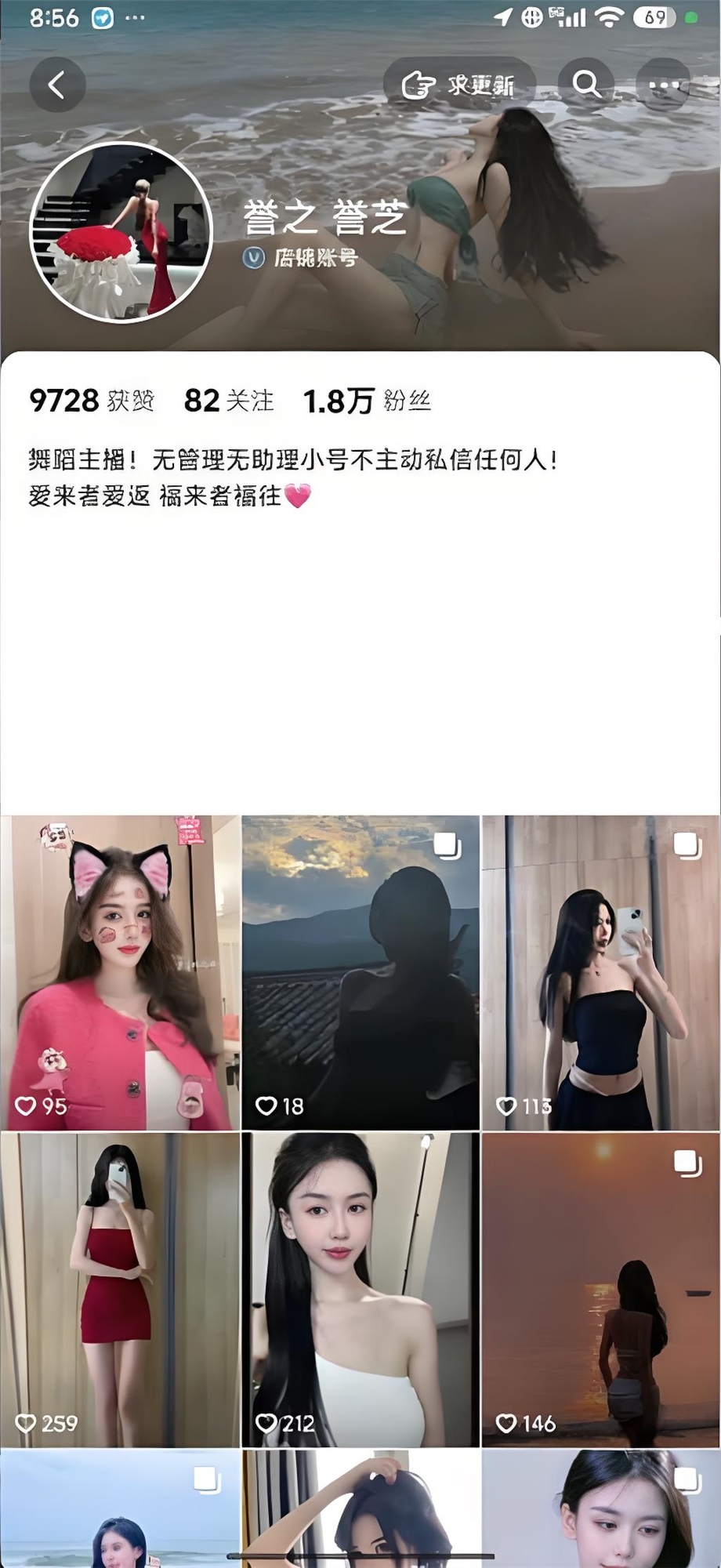721x1568 pixels.
Task: Open the mirror selfie post with 113 likes
Action: tap(601, 972)
